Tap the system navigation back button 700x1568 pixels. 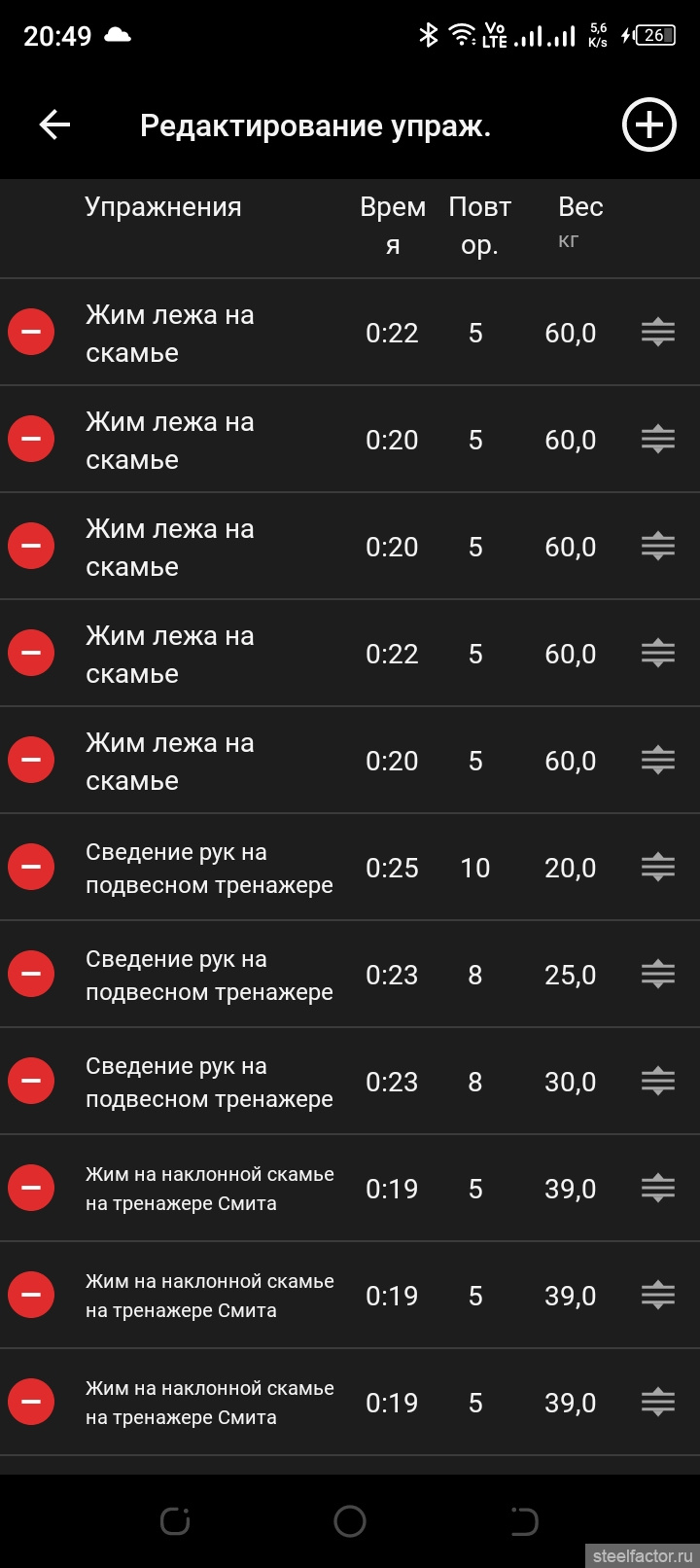click(x=524, y=1520)
